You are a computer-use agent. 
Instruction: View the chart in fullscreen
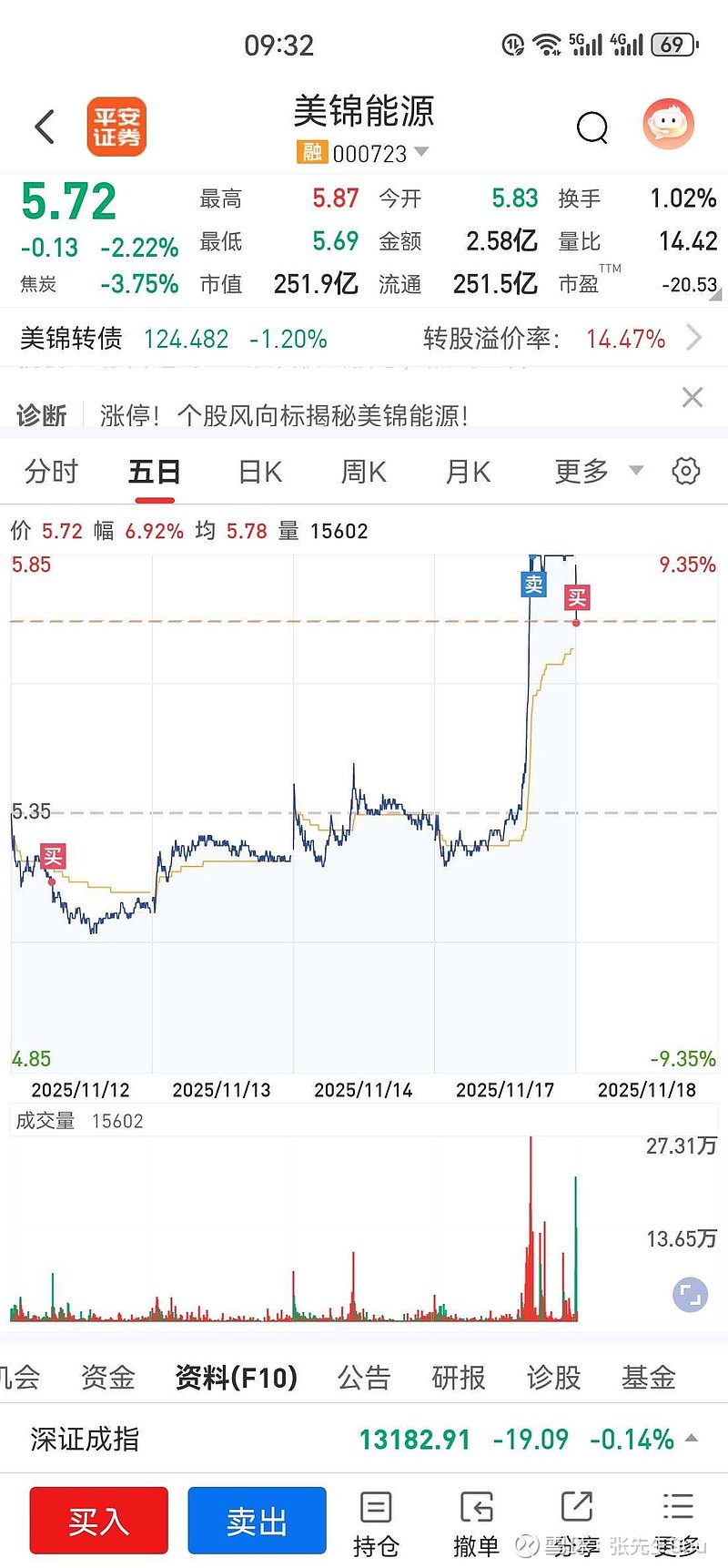(x=690, y=1295)
